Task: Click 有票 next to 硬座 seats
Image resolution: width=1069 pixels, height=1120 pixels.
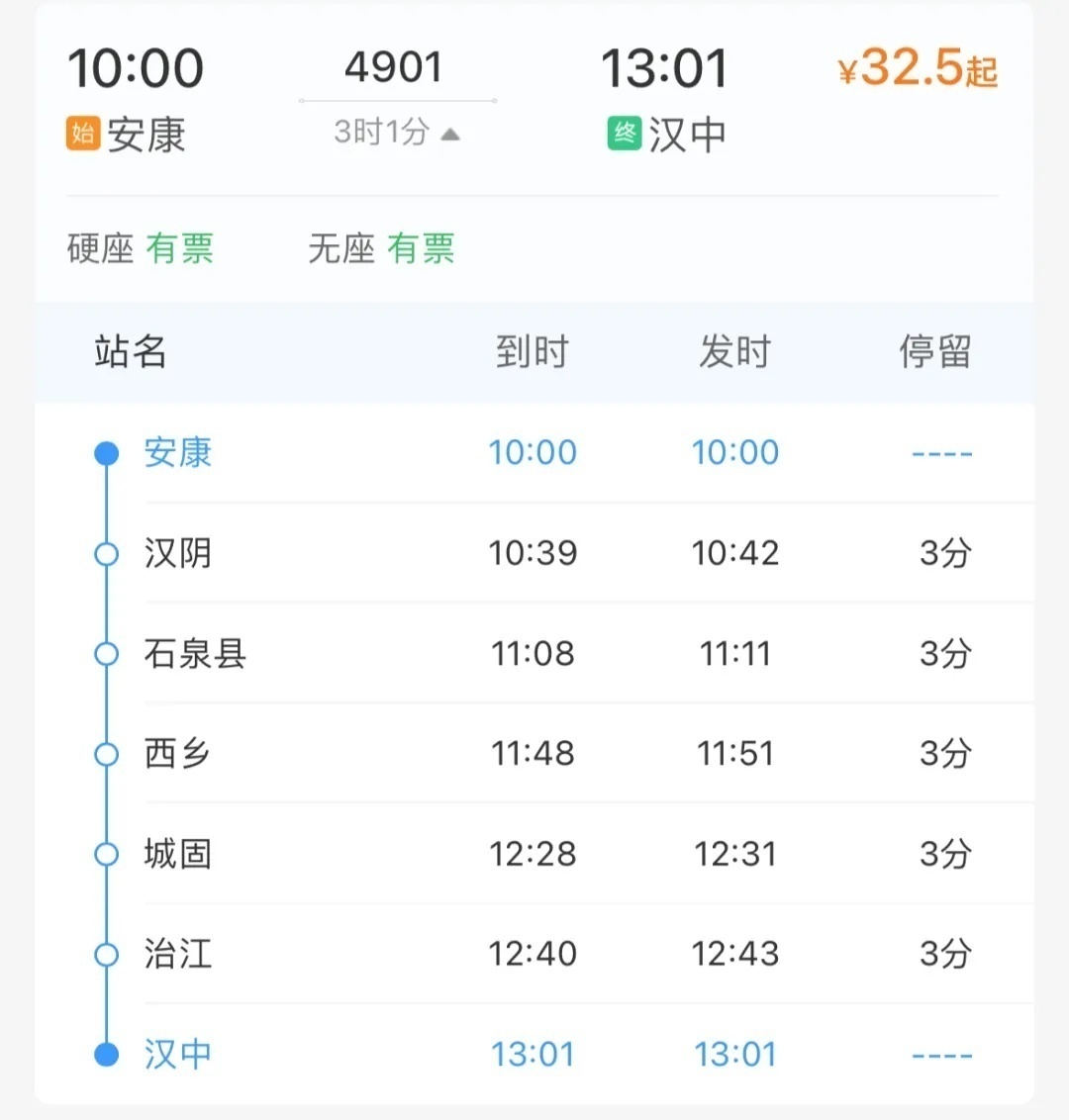Action: point(183,250)
